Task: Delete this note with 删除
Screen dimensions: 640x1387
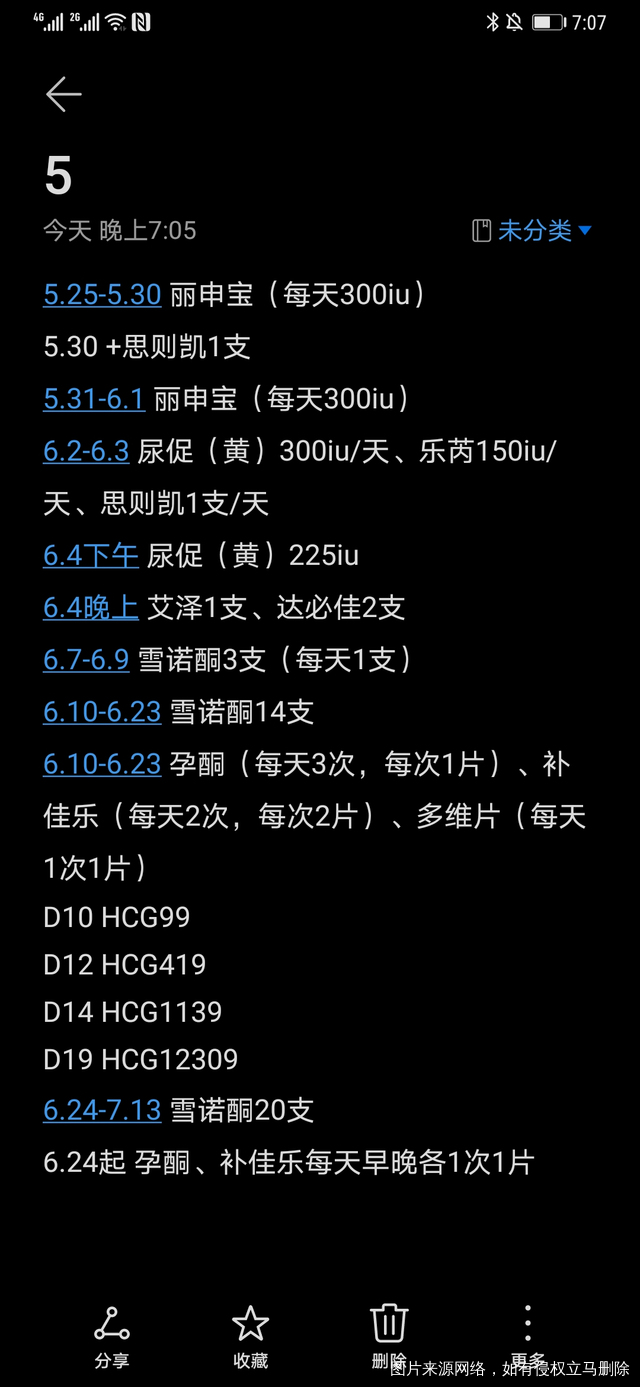Action: pos(389,1335)
